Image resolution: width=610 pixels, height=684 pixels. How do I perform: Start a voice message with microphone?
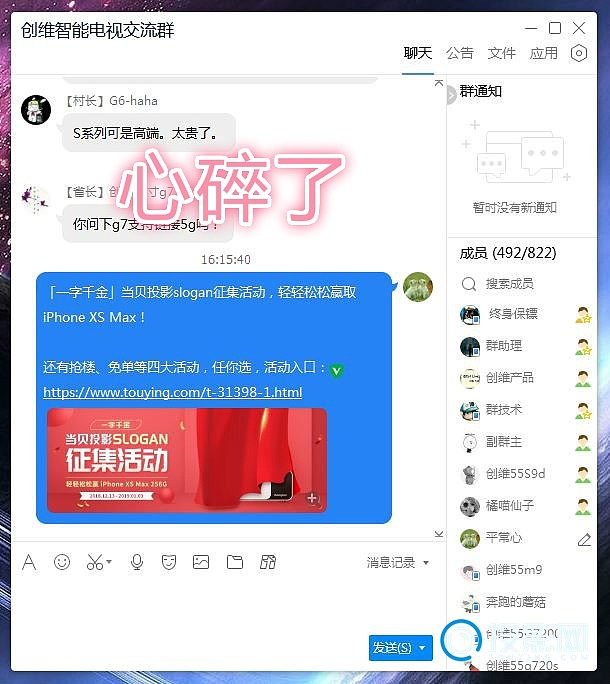coord(137,563)
